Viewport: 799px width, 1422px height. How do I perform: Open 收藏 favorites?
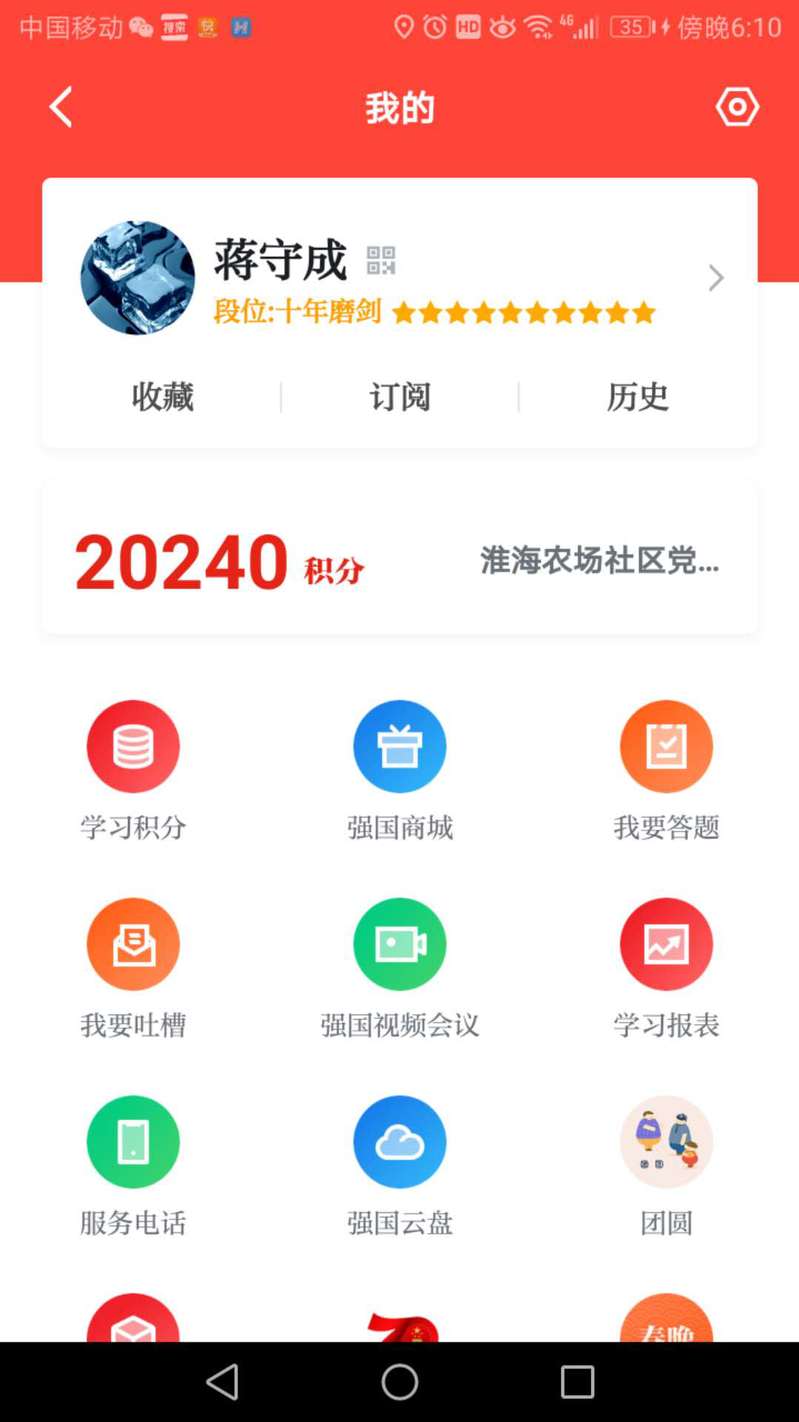coord(162,397)
